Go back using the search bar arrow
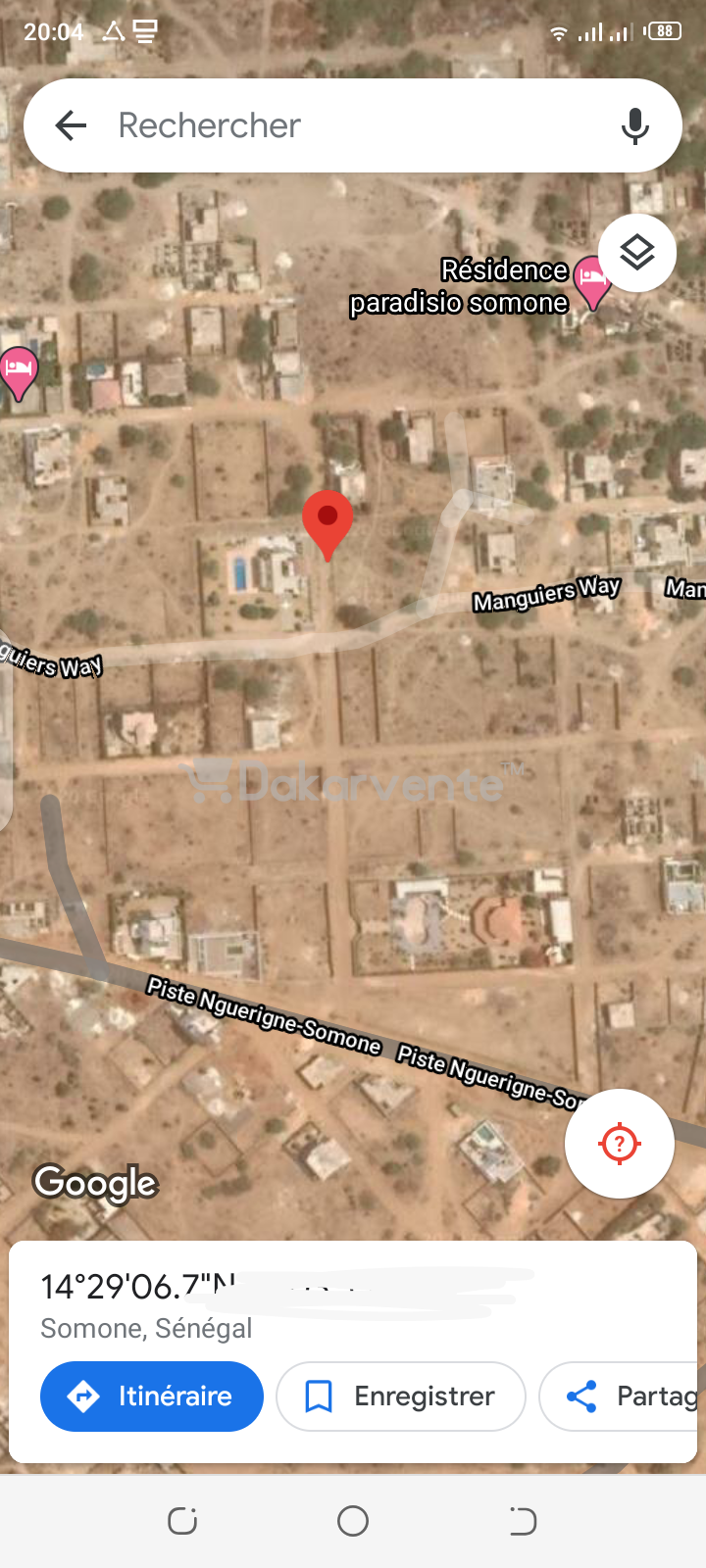The height and width of the screenshot is (1568, 706). pos(71,125)
